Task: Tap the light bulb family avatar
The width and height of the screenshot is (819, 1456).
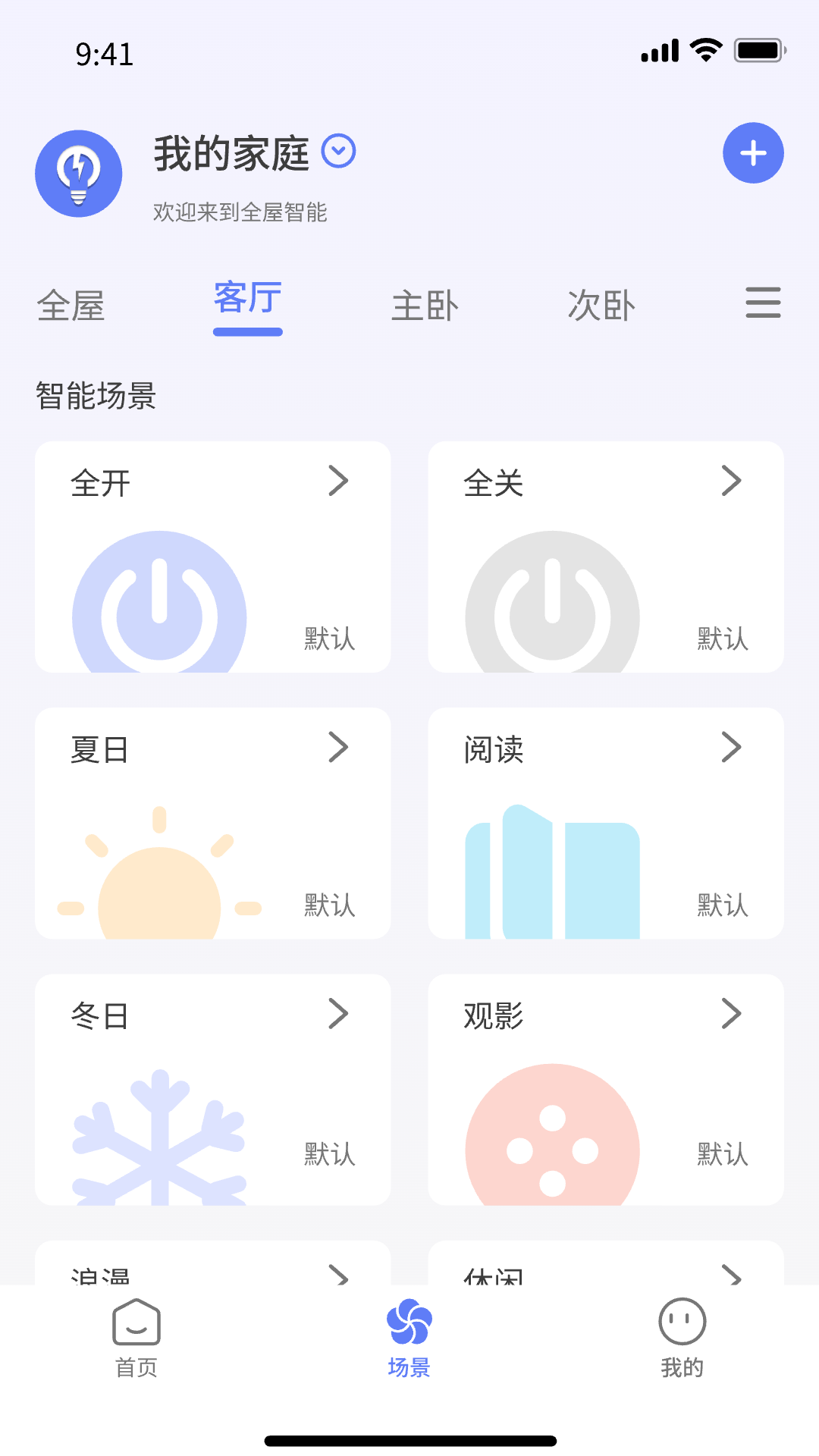Action: (78, 173)
